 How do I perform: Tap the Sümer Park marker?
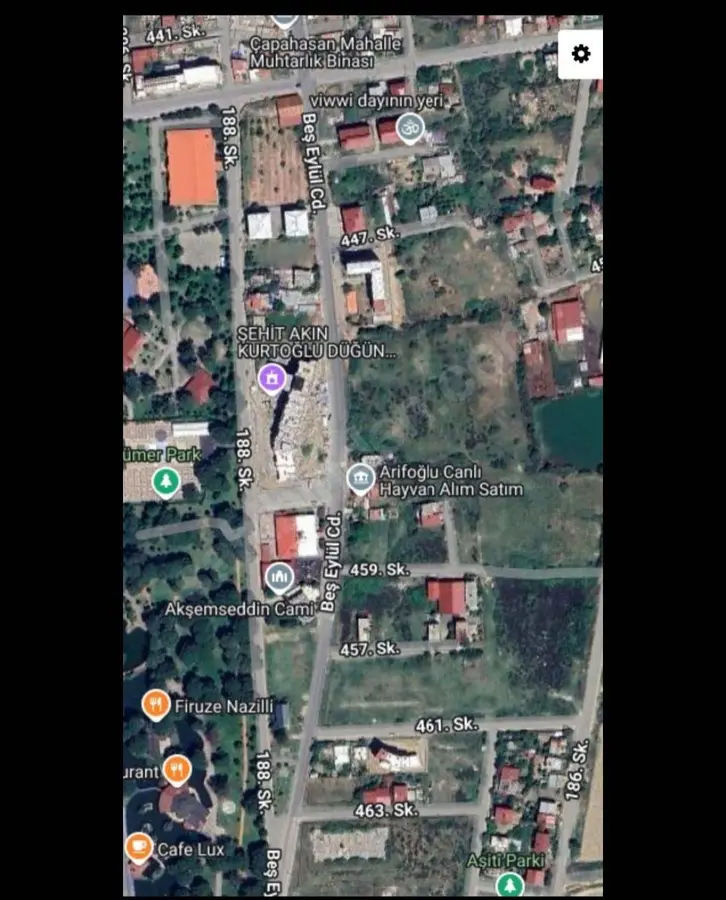[166, 483]
